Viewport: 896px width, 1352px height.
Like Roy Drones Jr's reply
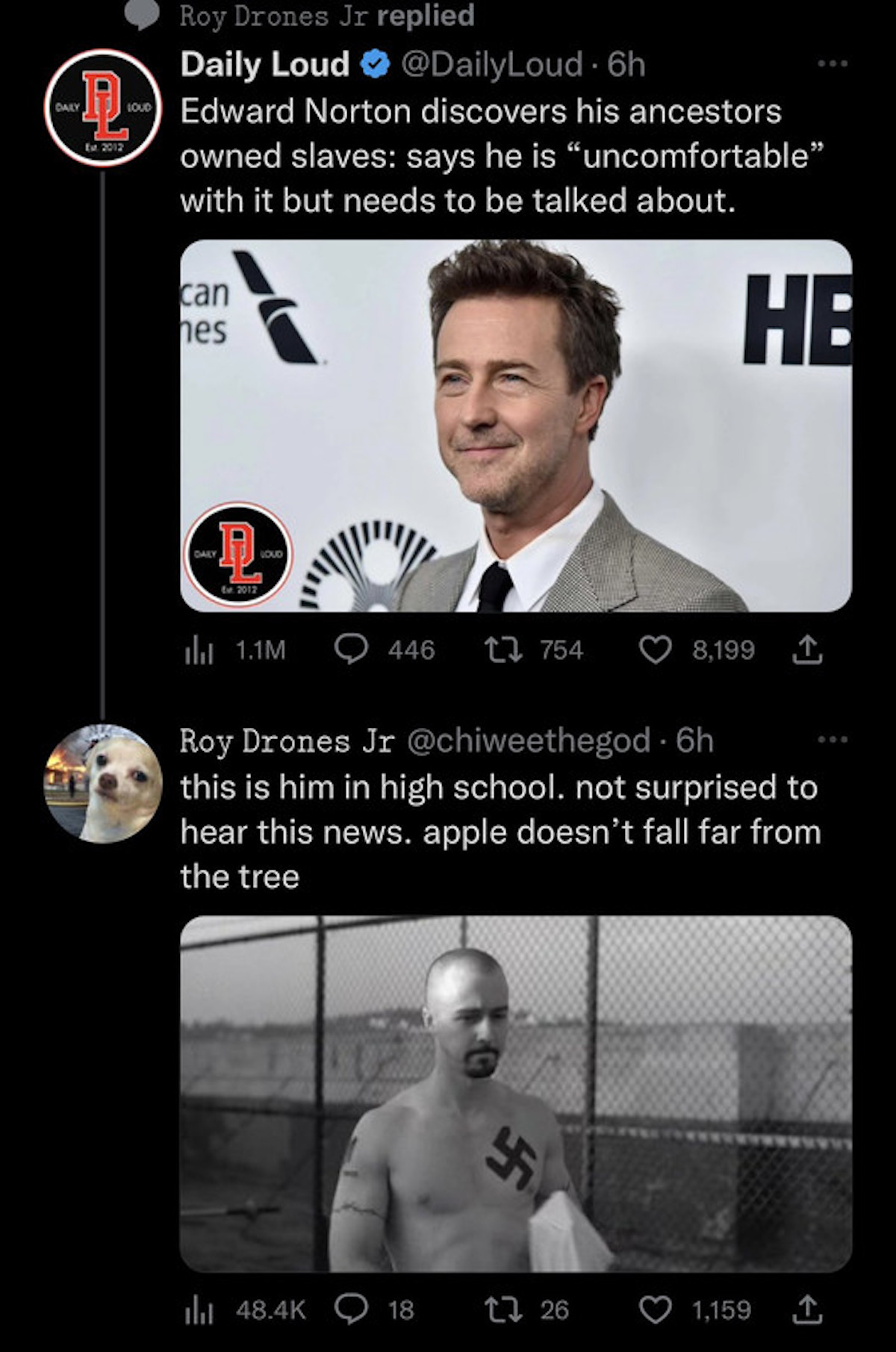pos(656,1309)
